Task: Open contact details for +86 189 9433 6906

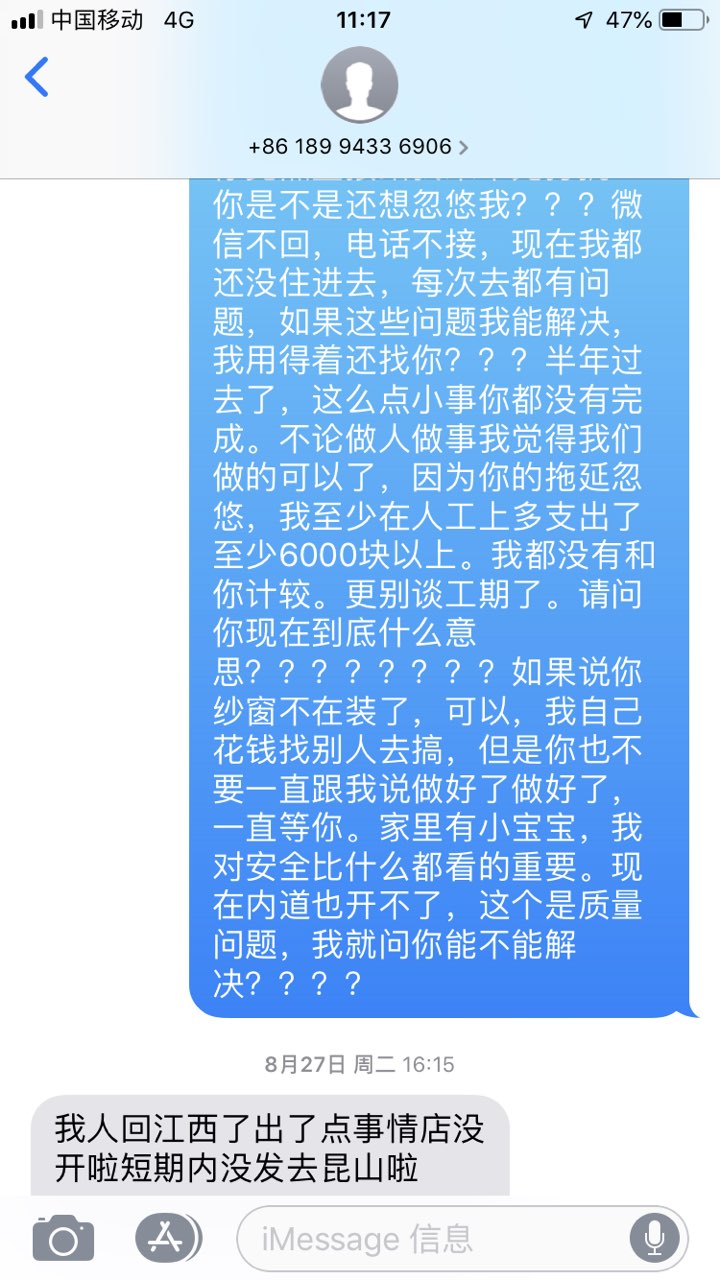Action: pos(359,146)
